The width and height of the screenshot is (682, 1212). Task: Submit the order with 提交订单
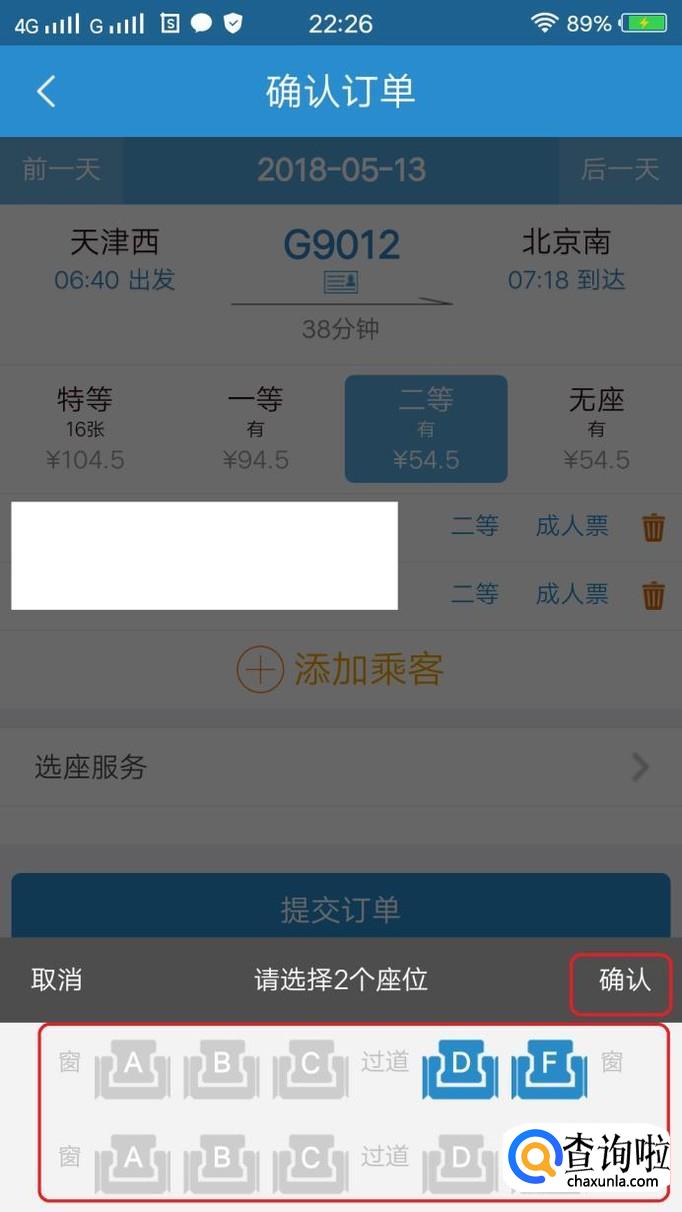pyautogui.click(x=341, y=908)
